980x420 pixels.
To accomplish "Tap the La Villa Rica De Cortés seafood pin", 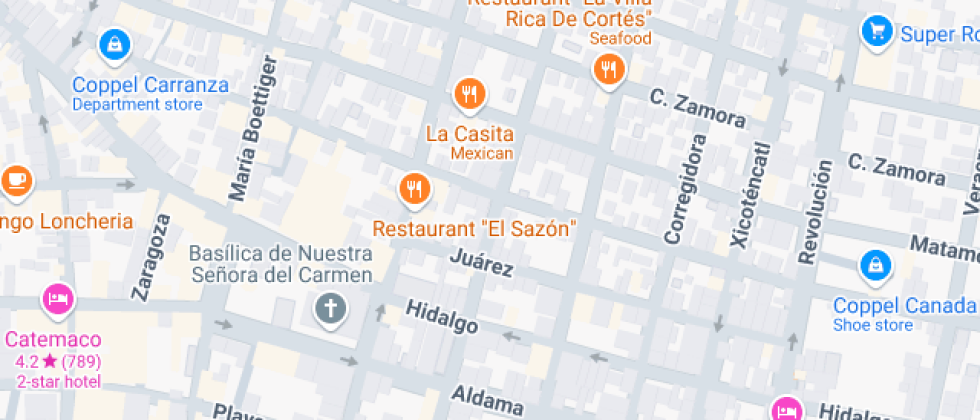I will click(608, 71).
